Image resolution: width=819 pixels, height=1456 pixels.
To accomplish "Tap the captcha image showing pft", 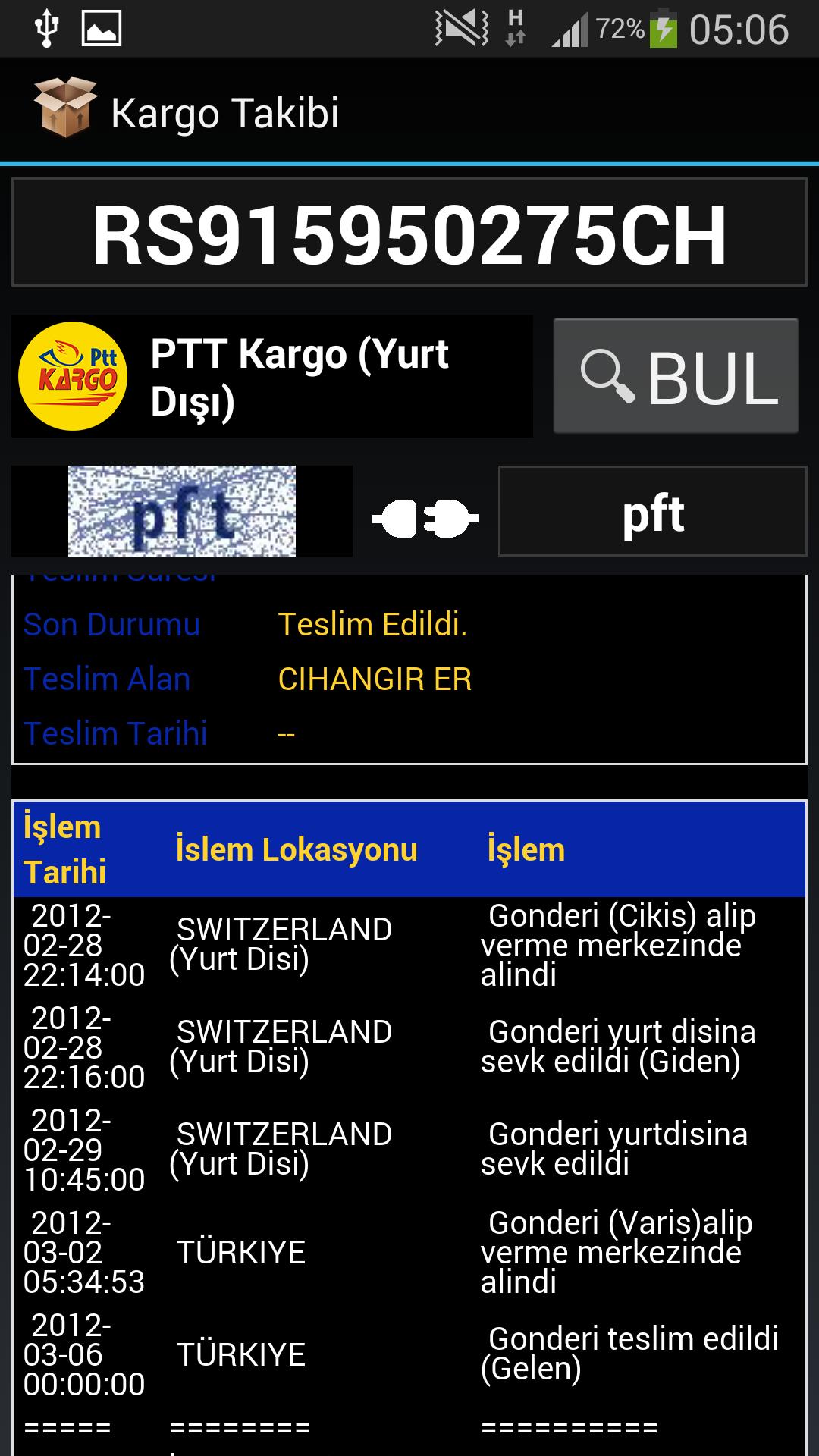I will [x=182, y=512].
